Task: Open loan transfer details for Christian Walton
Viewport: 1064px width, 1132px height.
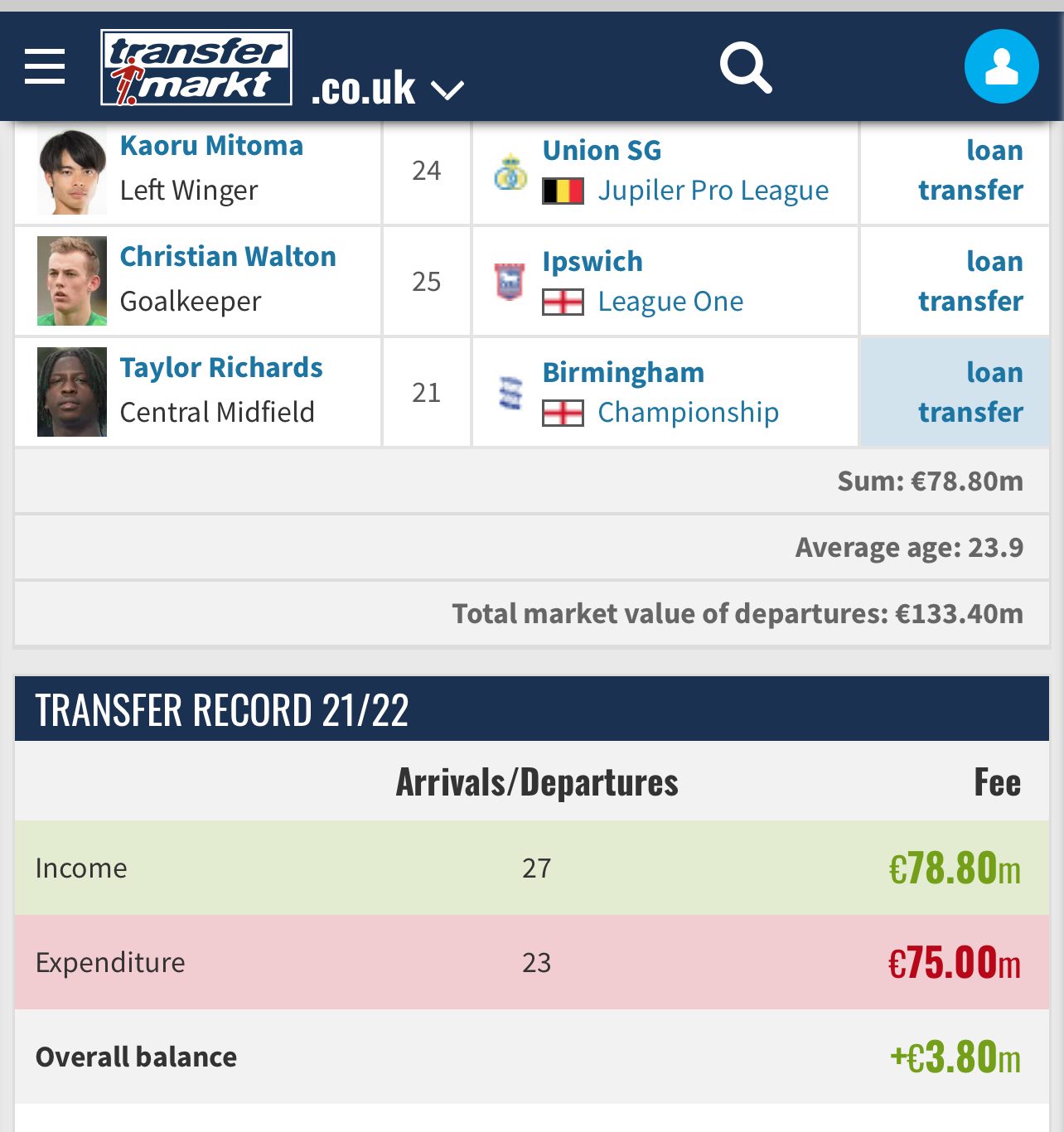Action: (x=970, y=282)
